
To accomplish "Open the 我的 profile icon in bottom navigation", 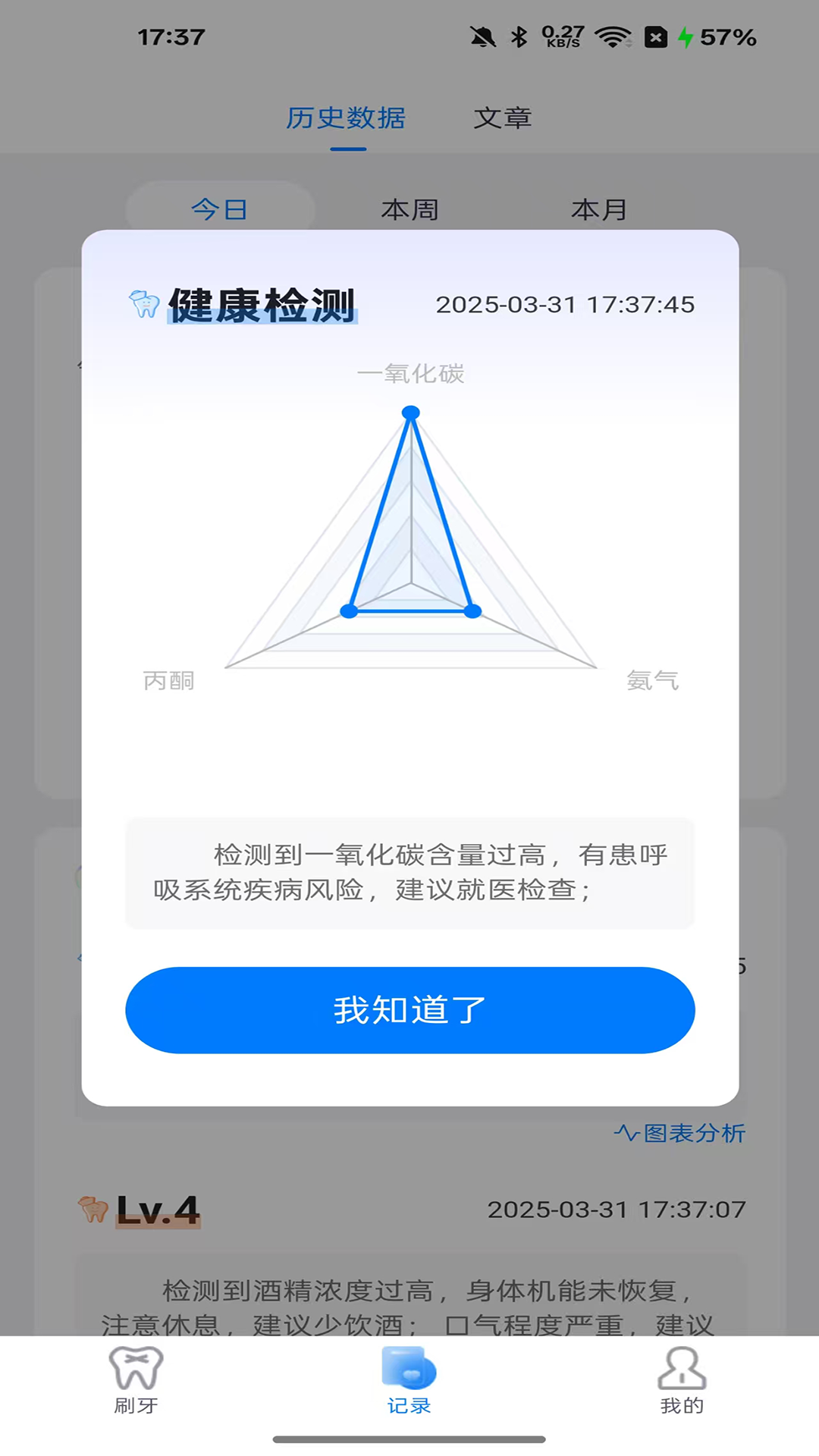I will [682, 1370].
